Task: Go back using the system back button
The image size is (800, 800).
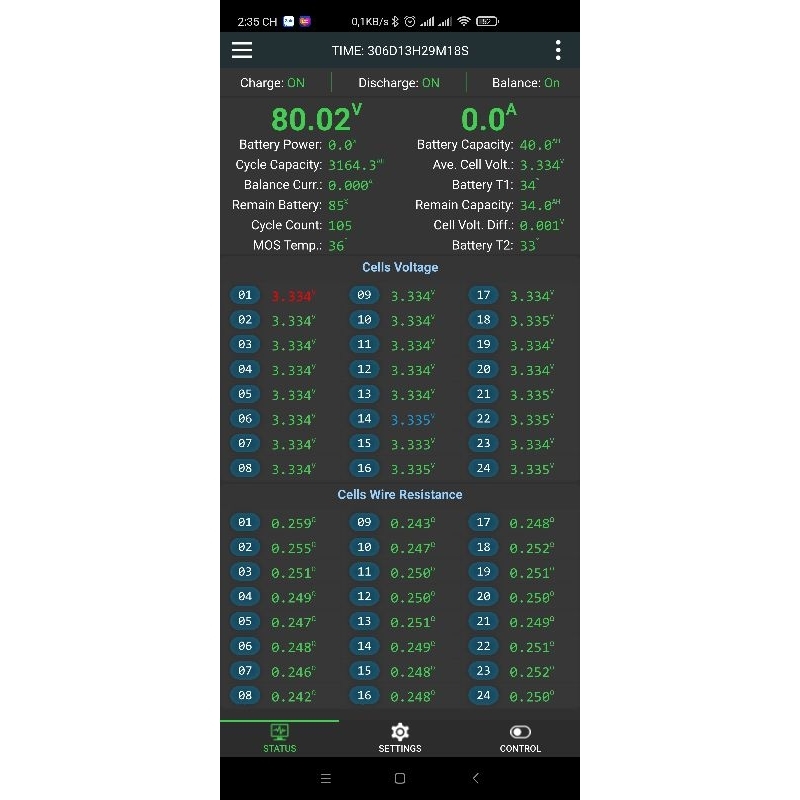Action: 475,778
